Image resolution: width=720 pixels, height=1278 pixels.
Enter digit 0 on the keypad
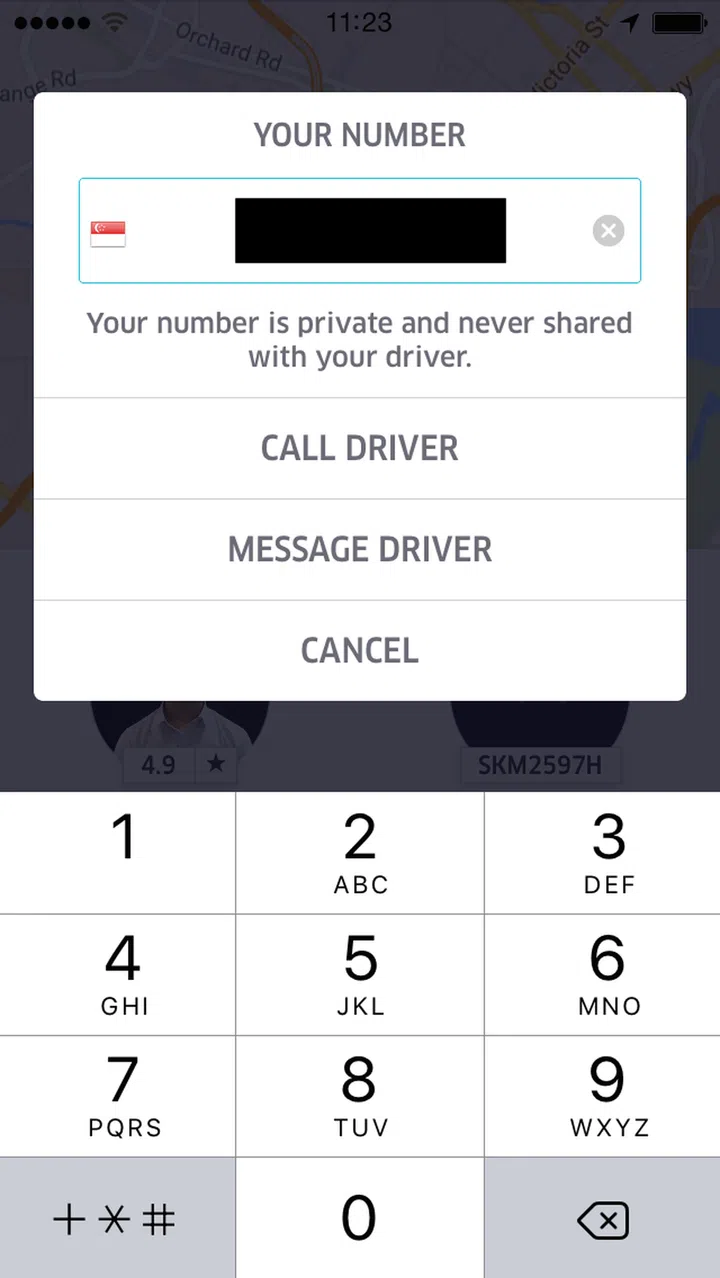point(360,1218)
